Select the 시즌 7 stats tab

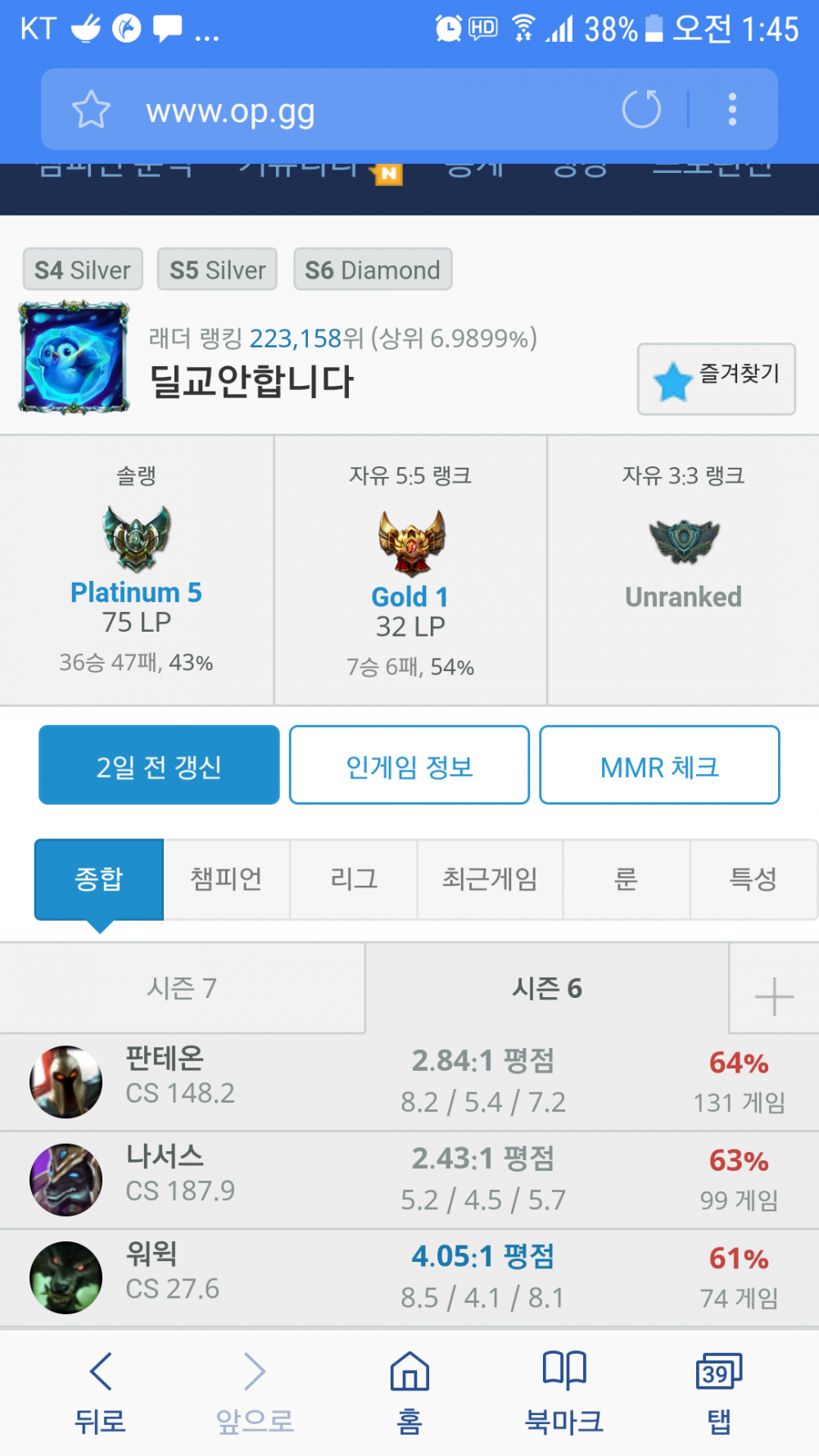[x=182, y=988]
